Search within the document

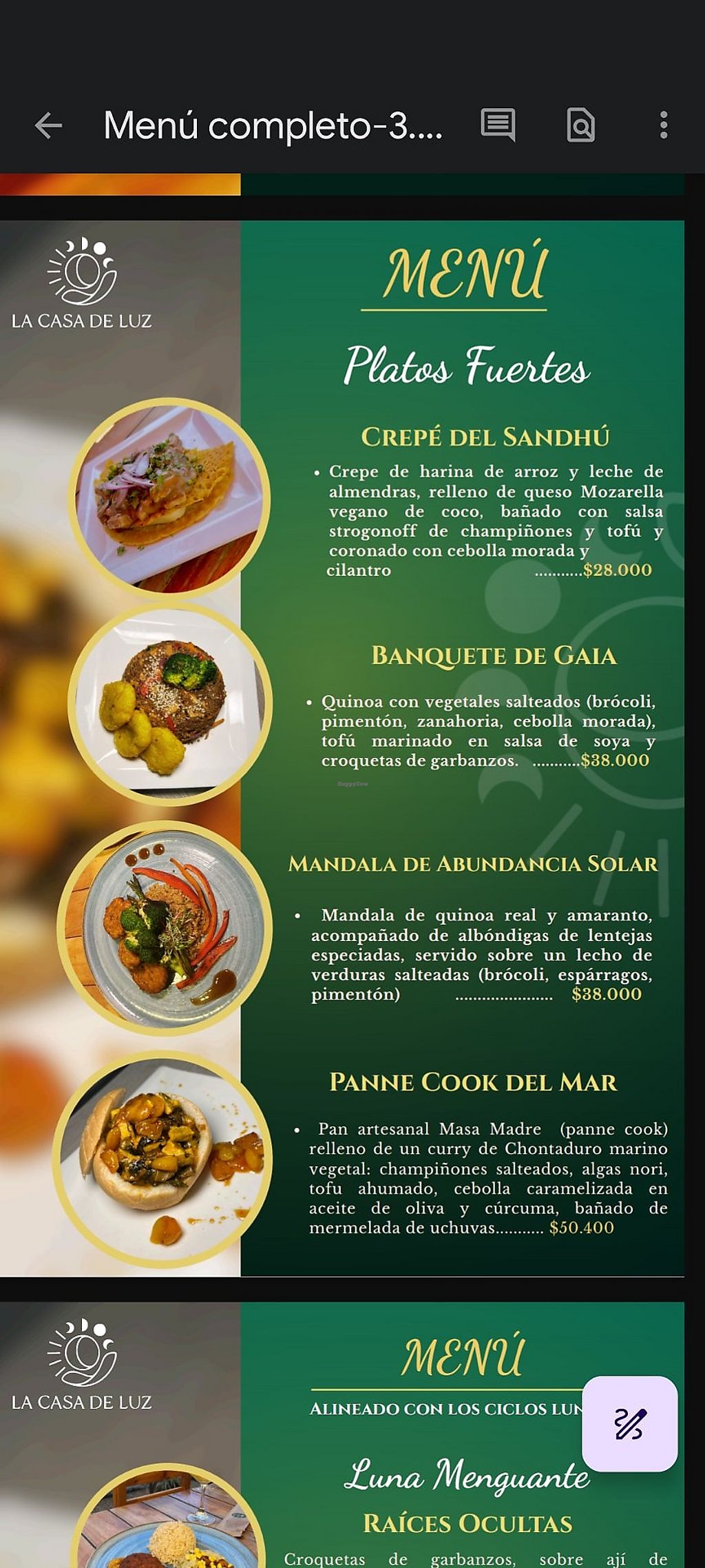tap(580, 125)
